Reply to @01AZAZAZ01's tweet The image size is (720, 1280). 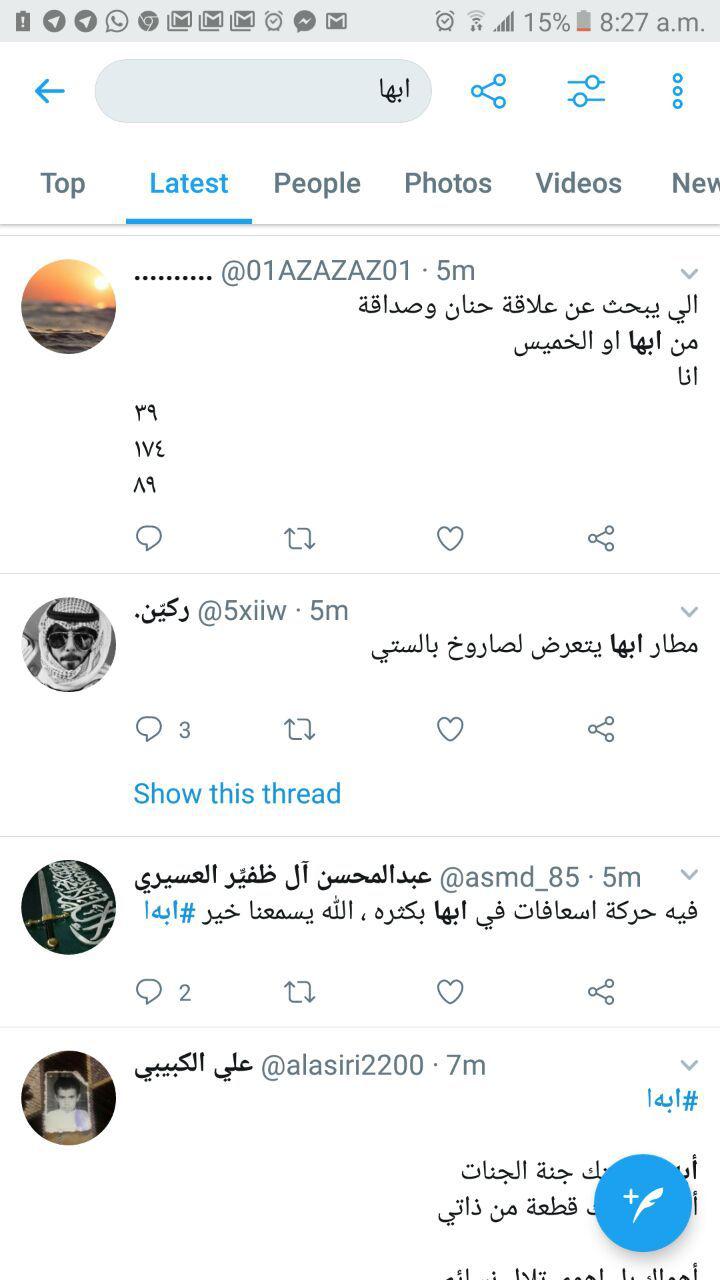pos(149,539)
